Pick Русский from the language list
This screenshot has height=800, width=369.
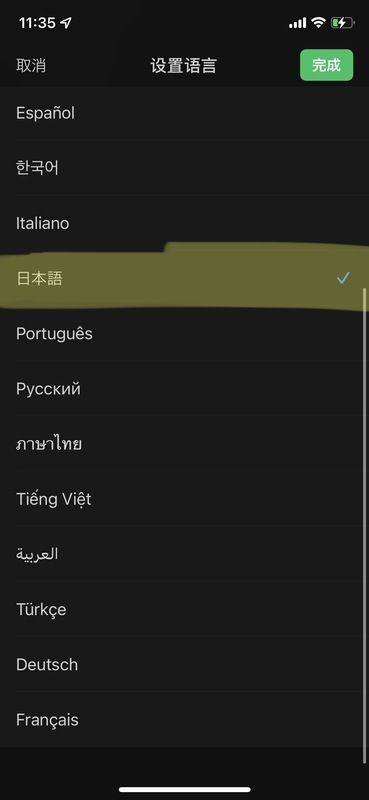coord(184,389)
